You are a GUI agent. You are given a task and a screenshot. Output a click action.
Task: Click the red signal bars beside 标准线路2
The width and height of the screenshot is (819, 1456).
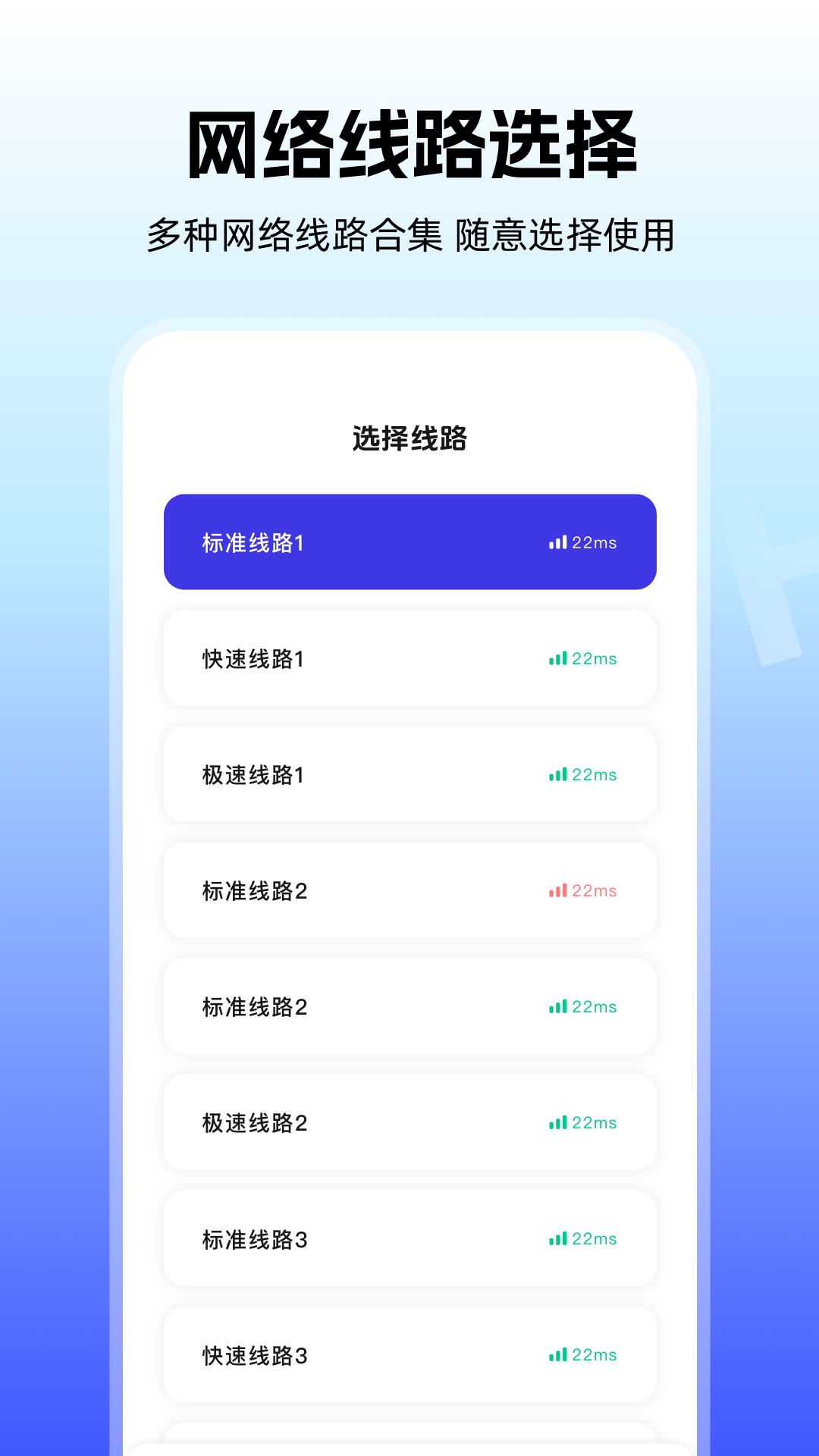click(x=557, y=891)
